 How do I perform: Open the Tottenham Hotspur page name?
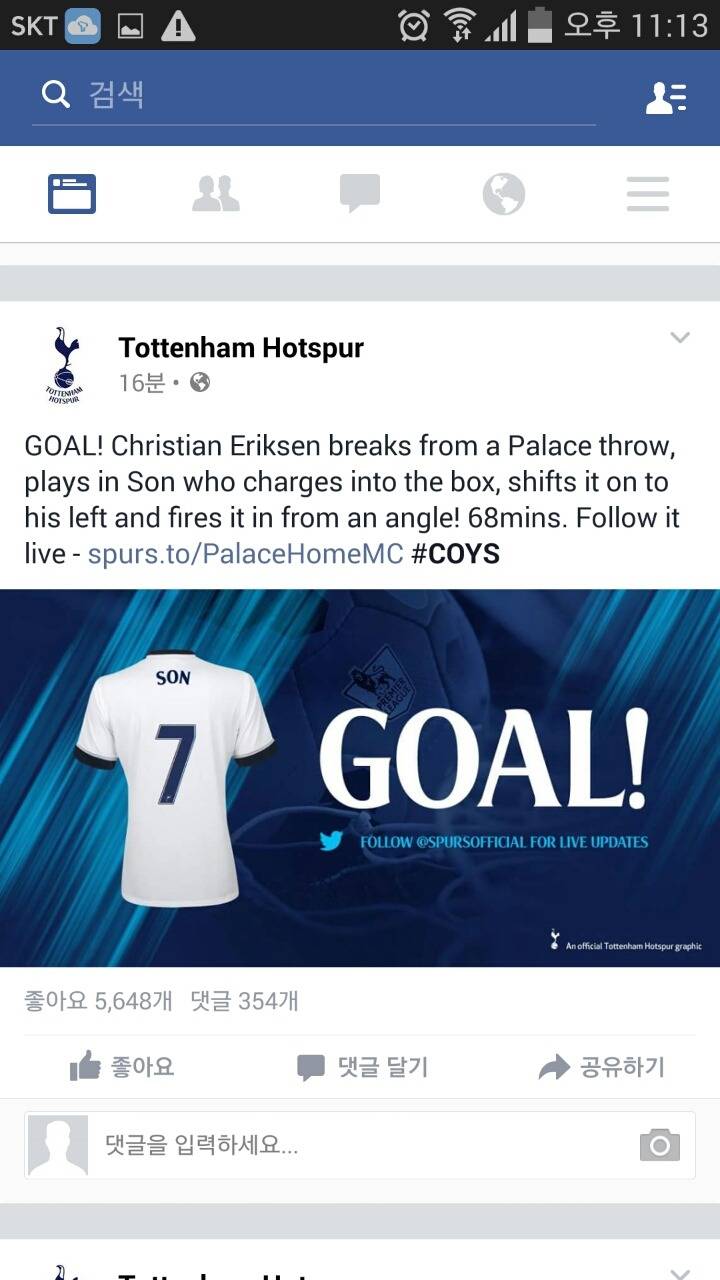pos(241,348)
